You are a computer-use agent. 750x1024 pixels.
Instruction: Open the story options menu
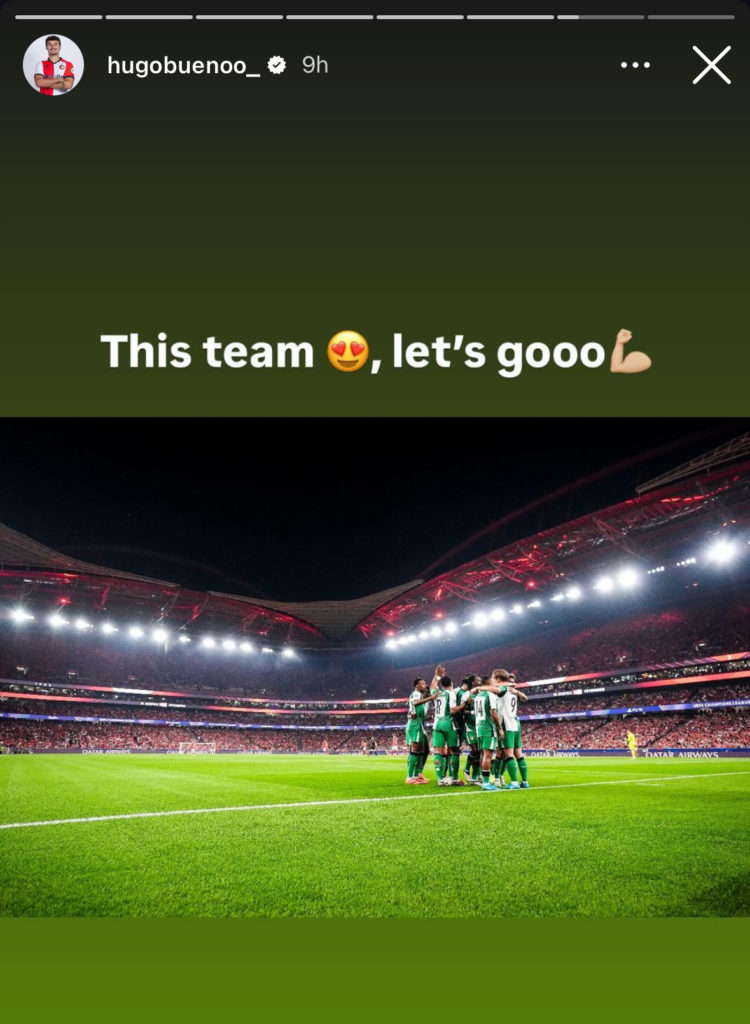tap(635, 65)
